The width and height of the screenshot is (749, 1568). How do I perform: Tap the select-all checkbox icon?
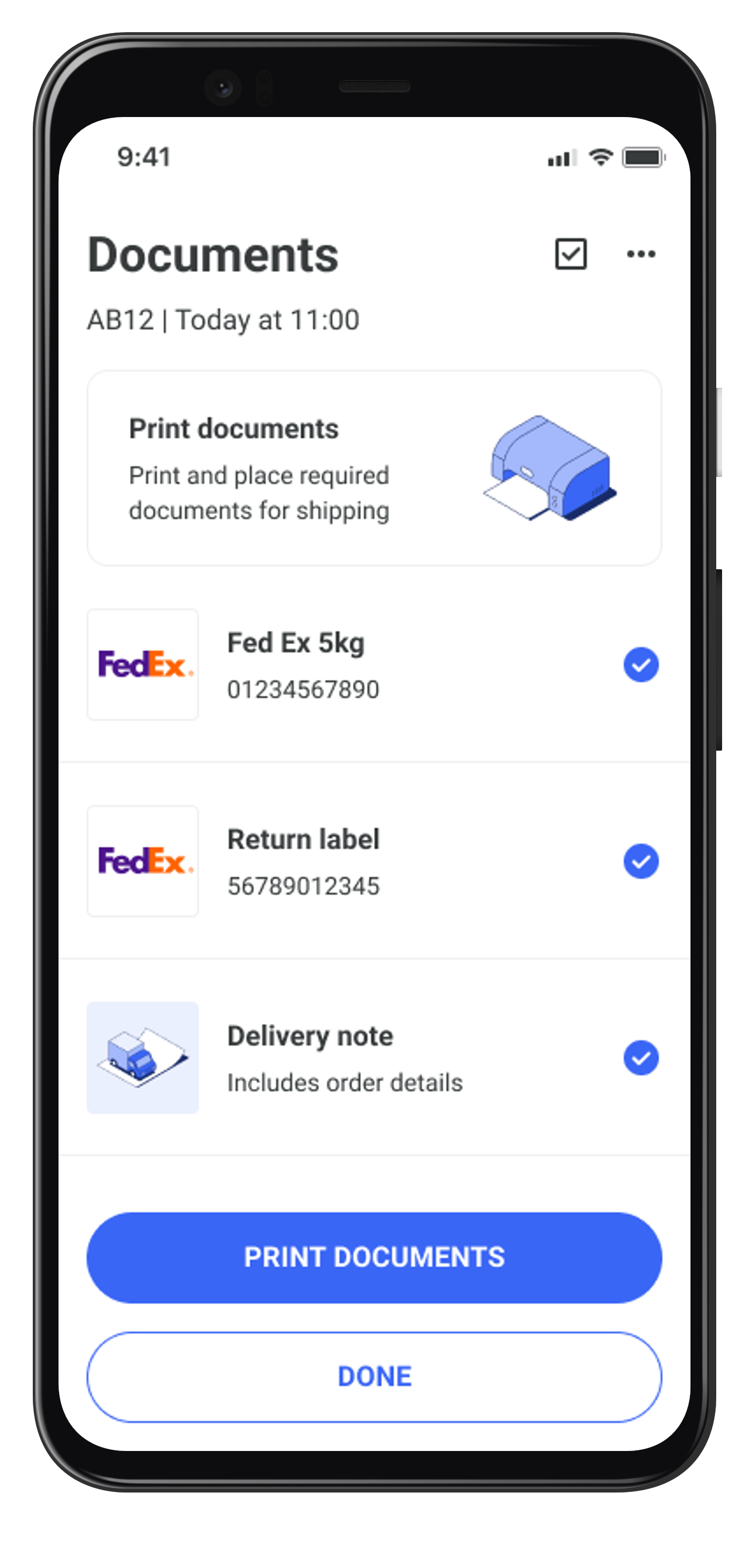(x=571, y=254)
